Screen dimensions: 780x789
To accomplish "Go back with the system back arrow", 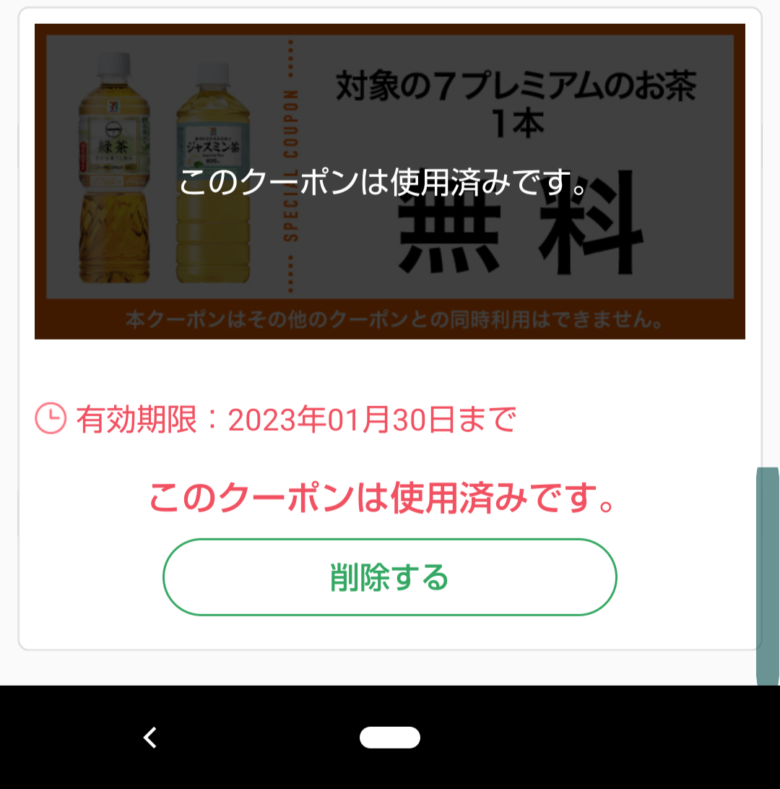I will 150,737.
